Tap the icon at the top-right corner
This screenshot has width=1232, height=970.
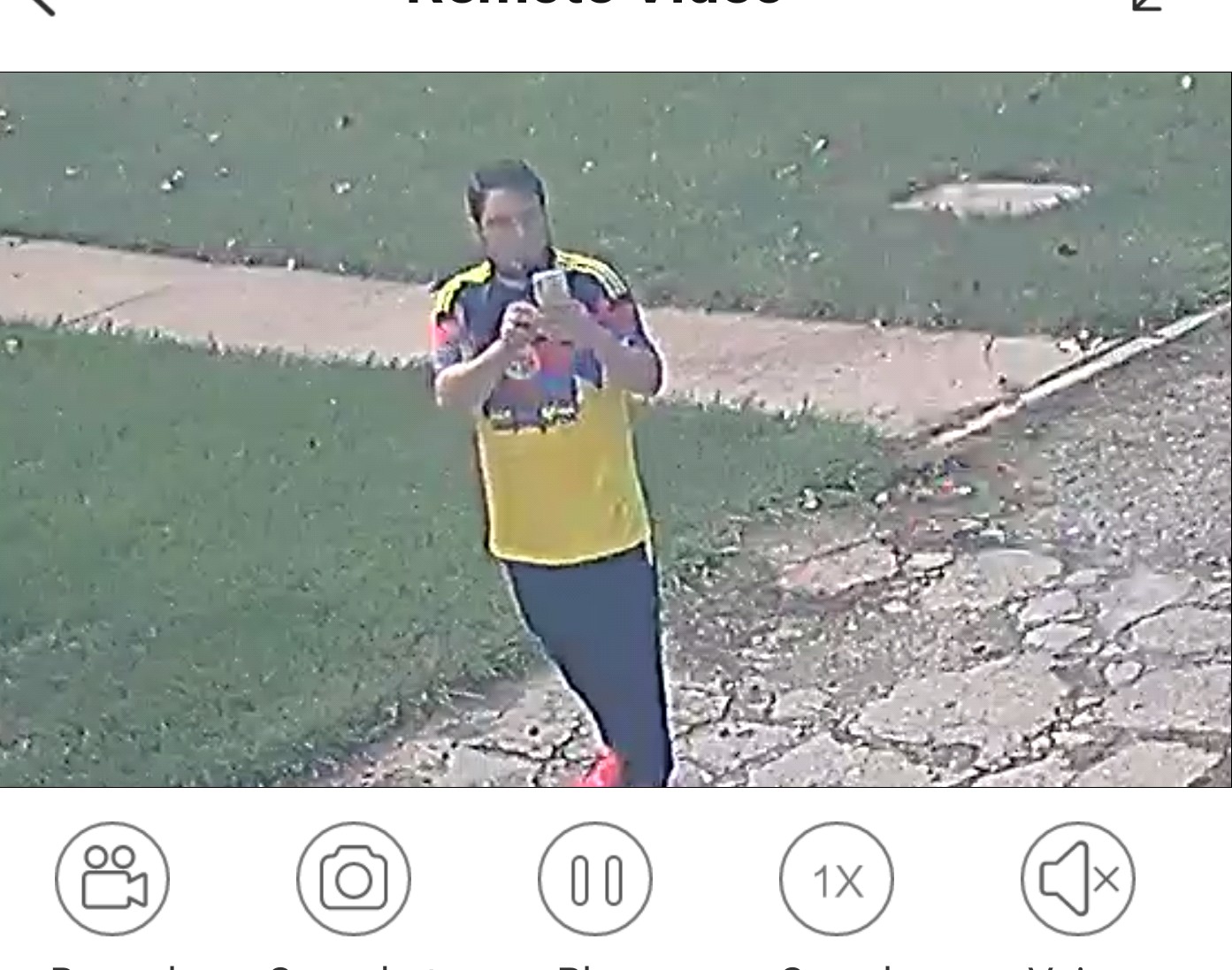pyautogui.click(x=1147, y=4)
